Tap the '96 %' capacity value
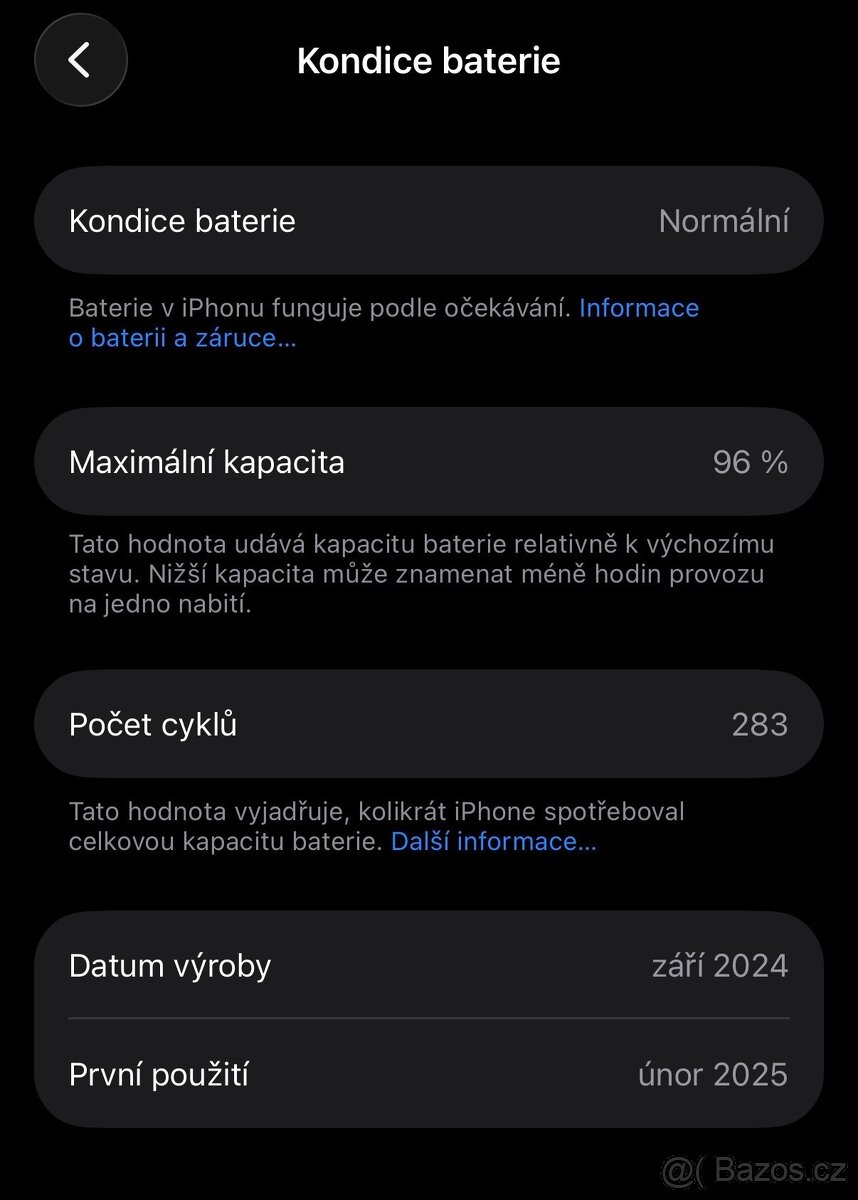Viewport: 858px width, 1200px height. [746, 462]
